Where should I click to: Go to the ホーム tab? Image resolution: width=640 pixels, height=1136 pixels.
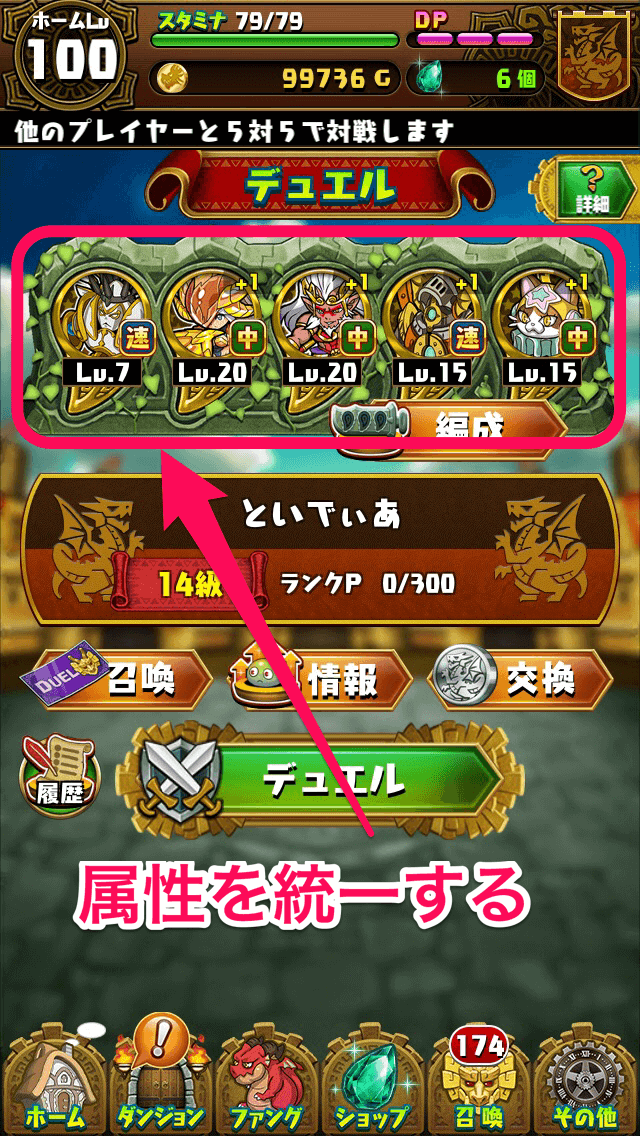tap(50, 1085)
